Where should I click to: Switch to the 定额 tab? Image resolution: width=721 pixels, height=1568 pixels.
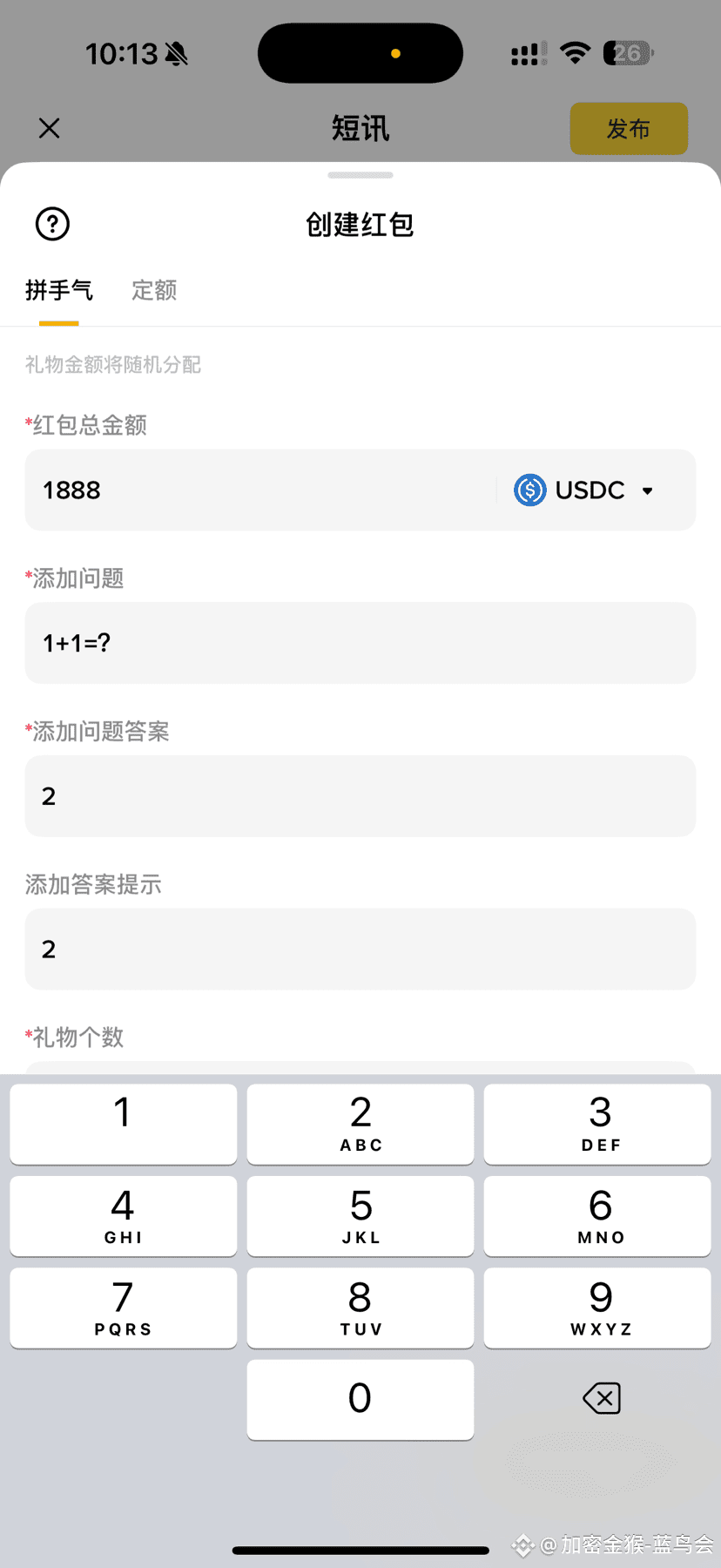(154, 290)
